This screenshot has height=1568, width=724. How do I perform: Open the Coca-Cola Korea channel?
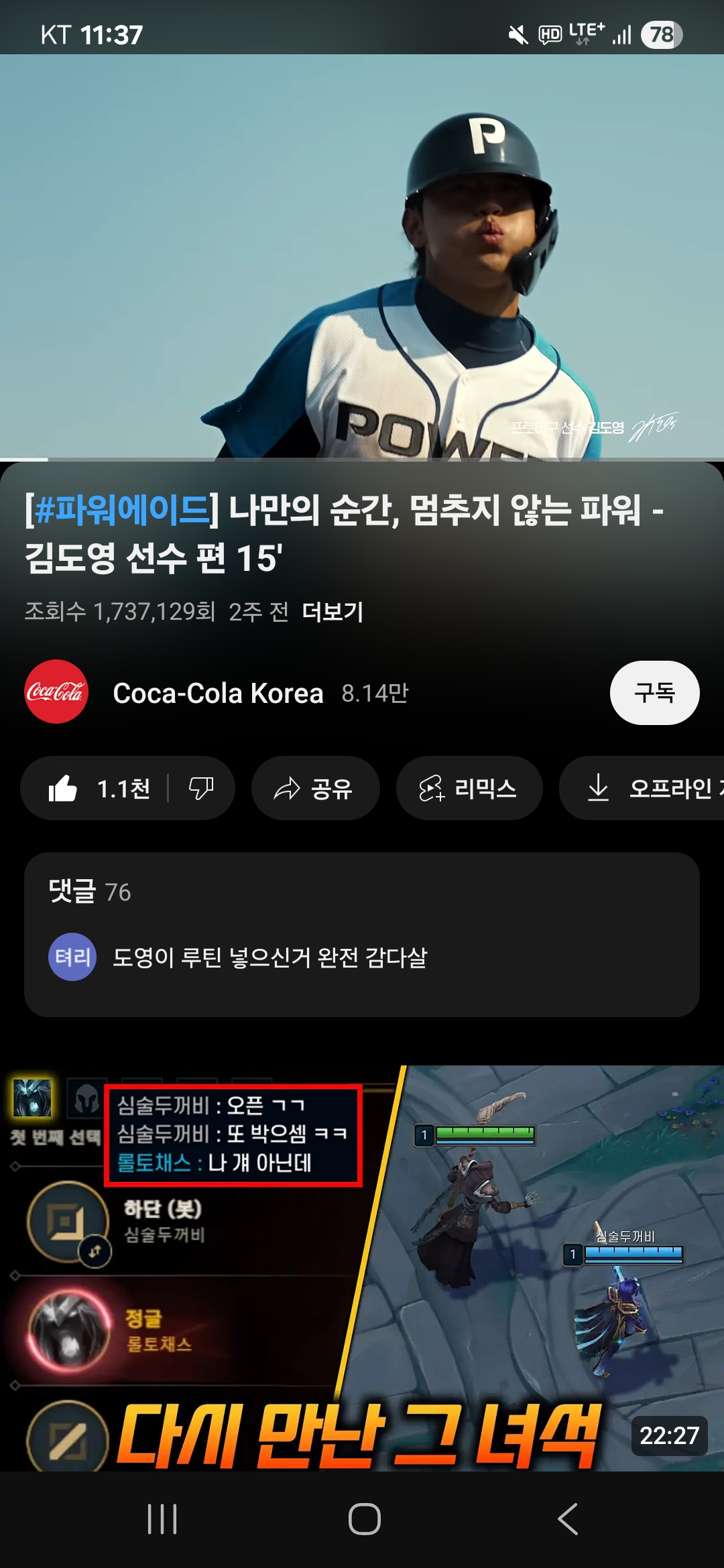pyautogui.click(x=217, y=693)
